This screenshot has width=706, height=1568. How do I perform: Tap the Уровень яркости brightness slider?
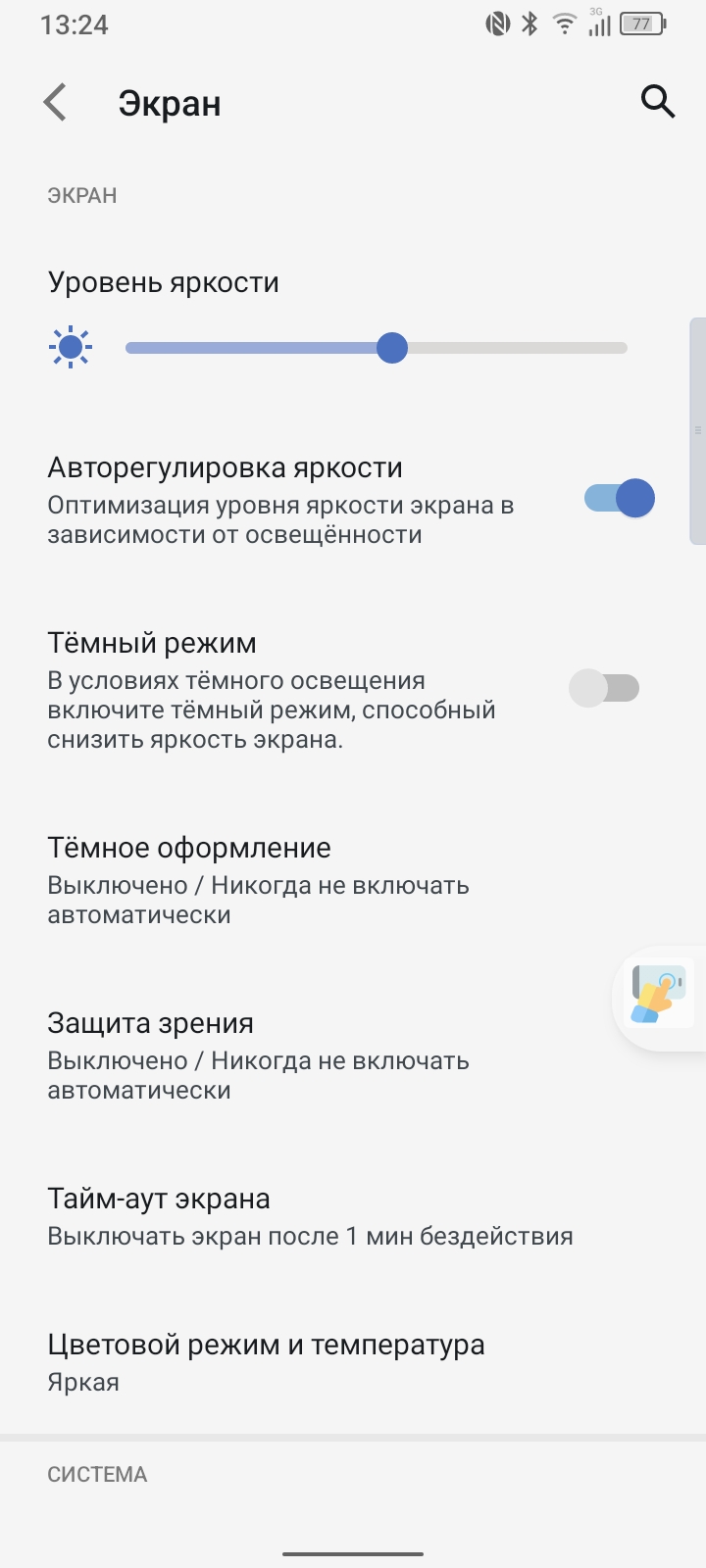pyautogui.click(x=377, y=348)
